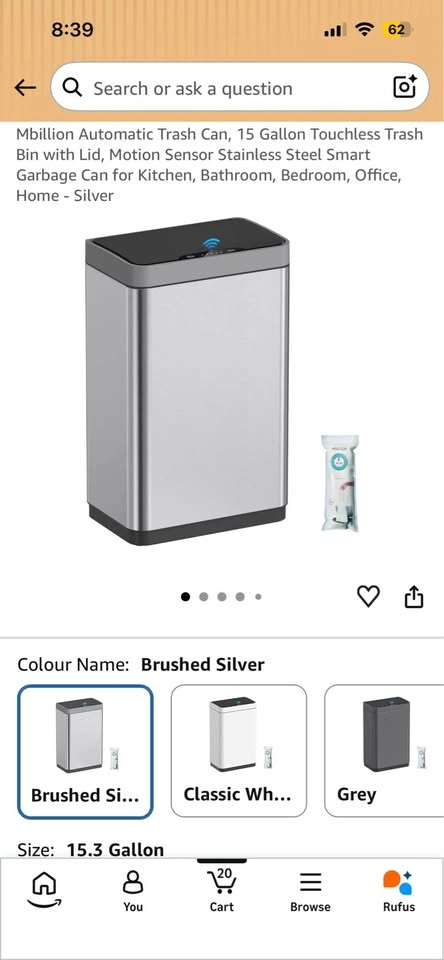Screen dimensions: 444x960
Task: View the Cart with 20 items
Action: tap(222, 890)
